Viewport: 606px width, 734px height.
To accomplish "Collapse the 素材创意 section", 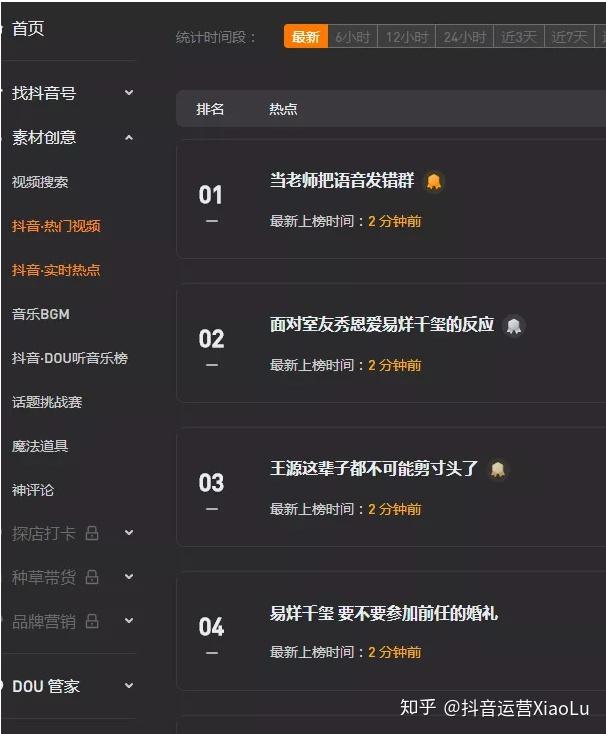I will [128, 138].
